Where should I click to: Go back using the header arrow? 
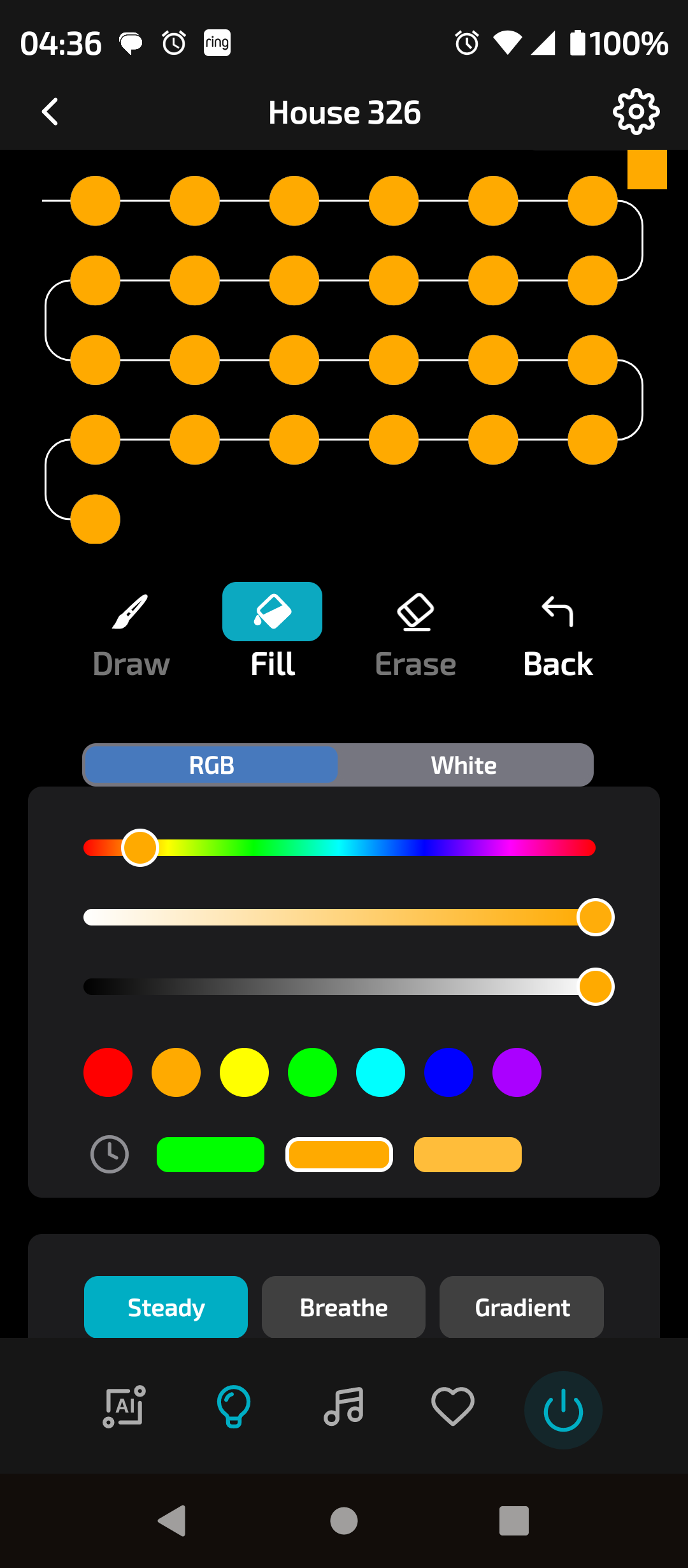(50, 112)
